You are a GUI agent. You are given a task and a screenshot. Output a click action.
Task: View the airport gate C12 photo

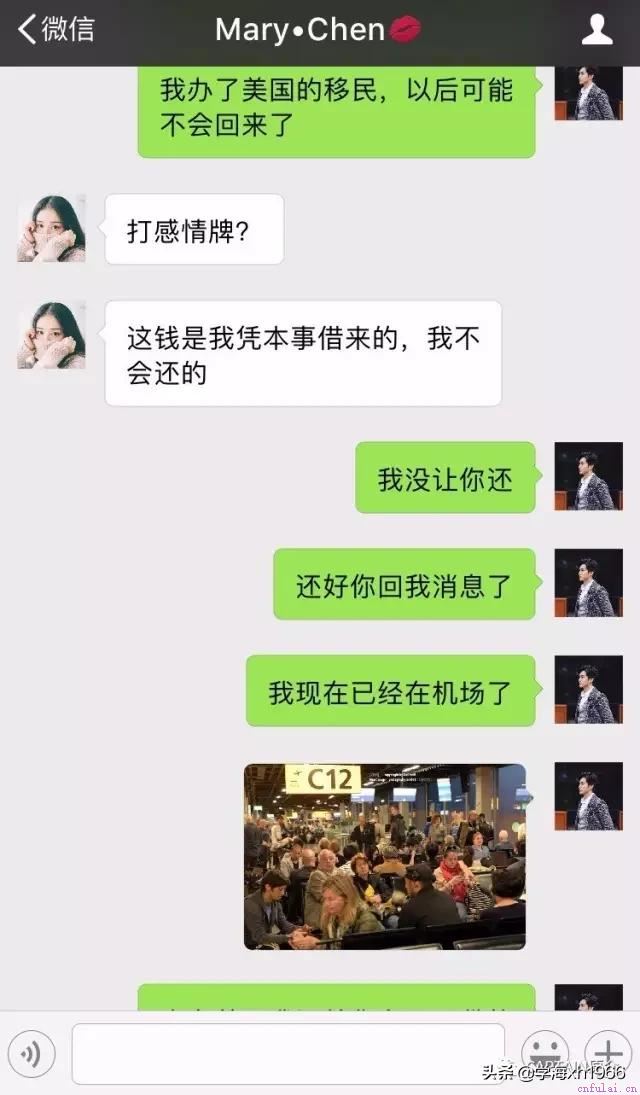(385, 856)
